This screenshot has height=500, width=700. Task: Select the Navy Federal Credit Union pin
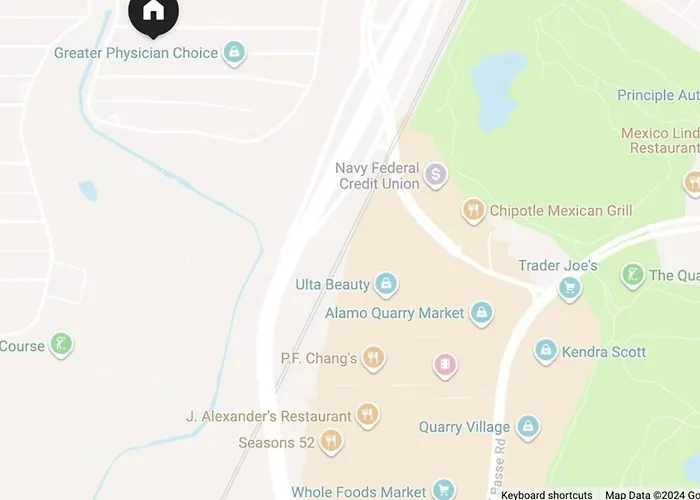435,176
